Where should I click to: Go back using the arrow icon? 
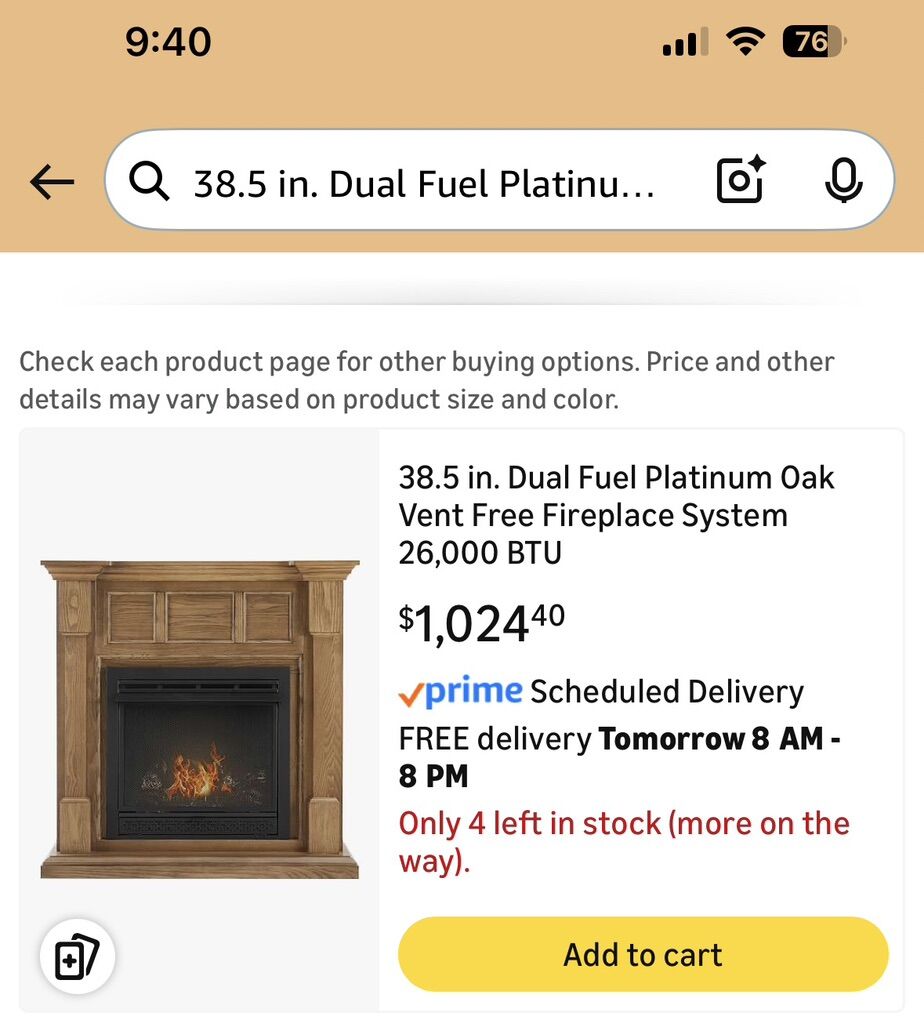tap(52, 182)
